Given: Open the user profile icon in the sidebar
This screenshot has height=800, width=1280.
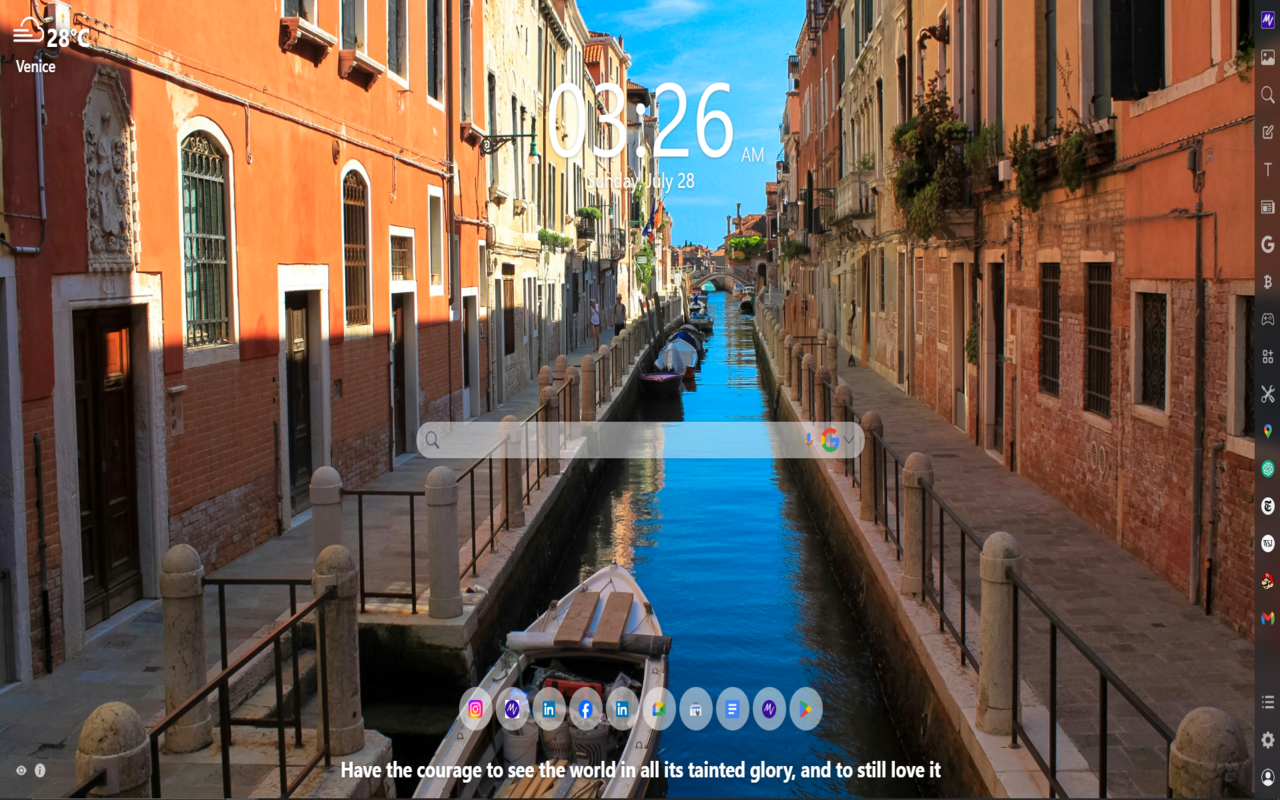Looking at the screenshot, I should pyautogui.click(x=1267, y=777).
